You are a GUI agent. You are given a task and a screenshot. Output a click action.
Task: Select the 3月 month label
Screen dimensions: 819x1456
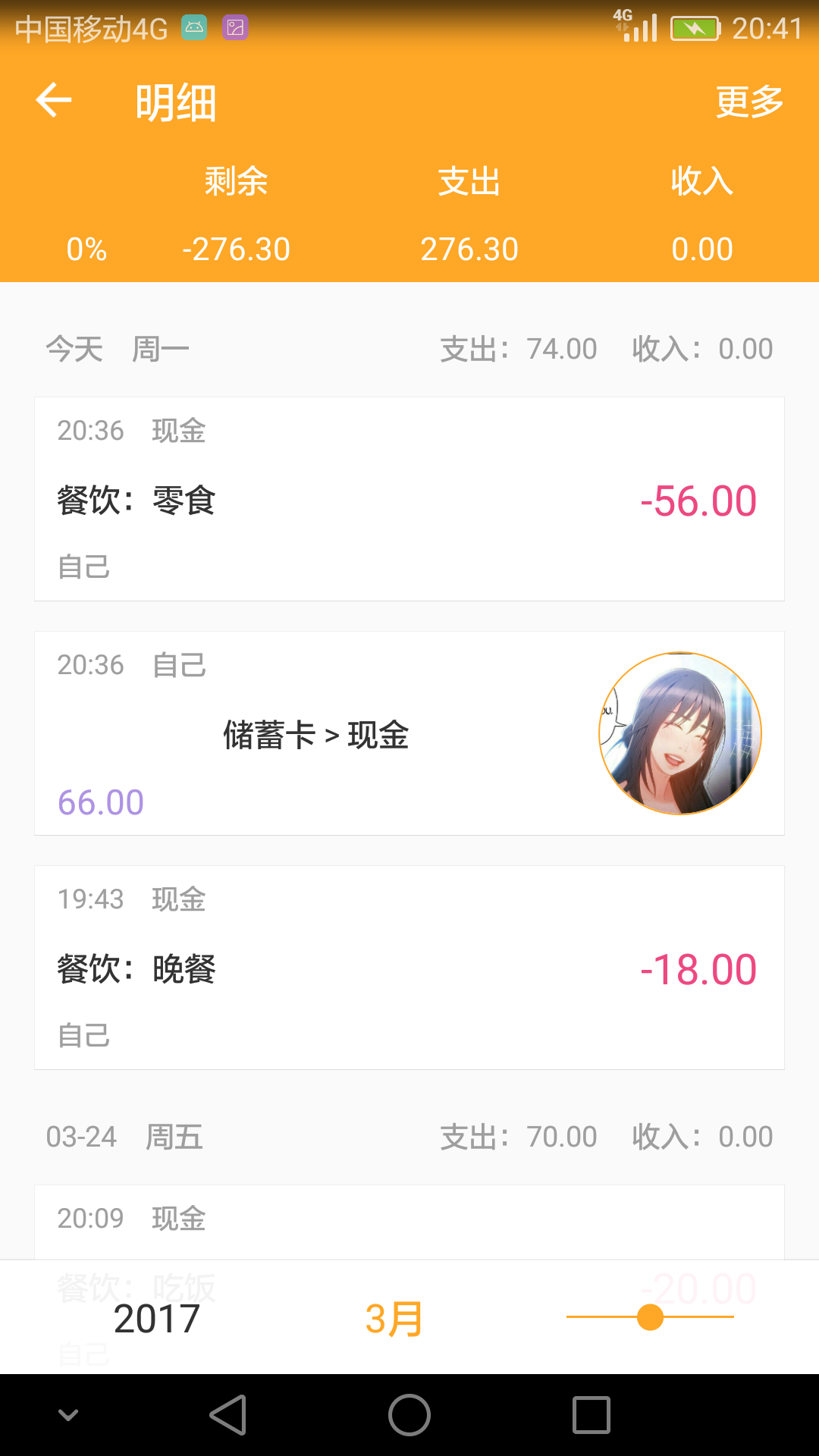393,1317
